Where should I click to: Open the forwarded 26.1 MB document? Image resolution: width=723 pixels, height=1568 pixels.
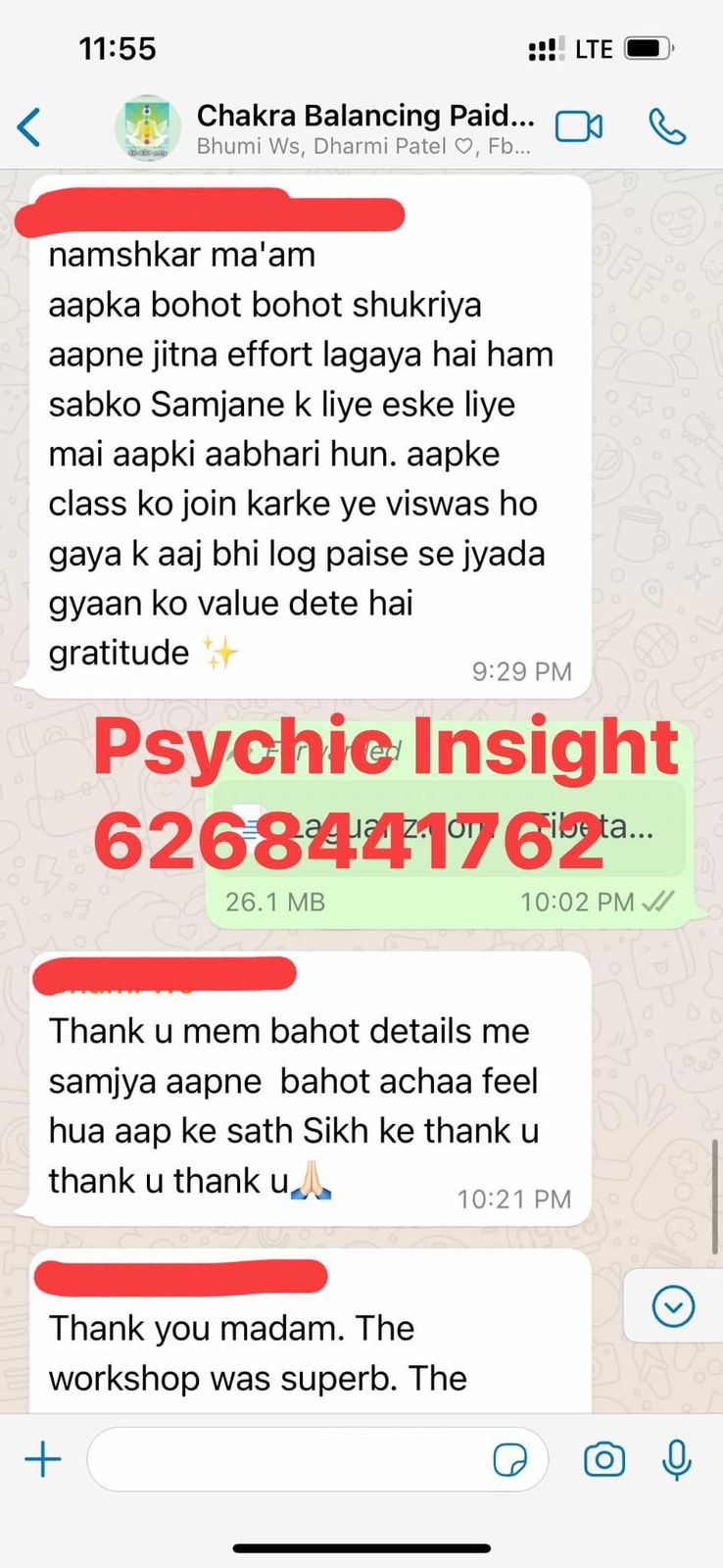pyautogui.click(x=451, y=829)
